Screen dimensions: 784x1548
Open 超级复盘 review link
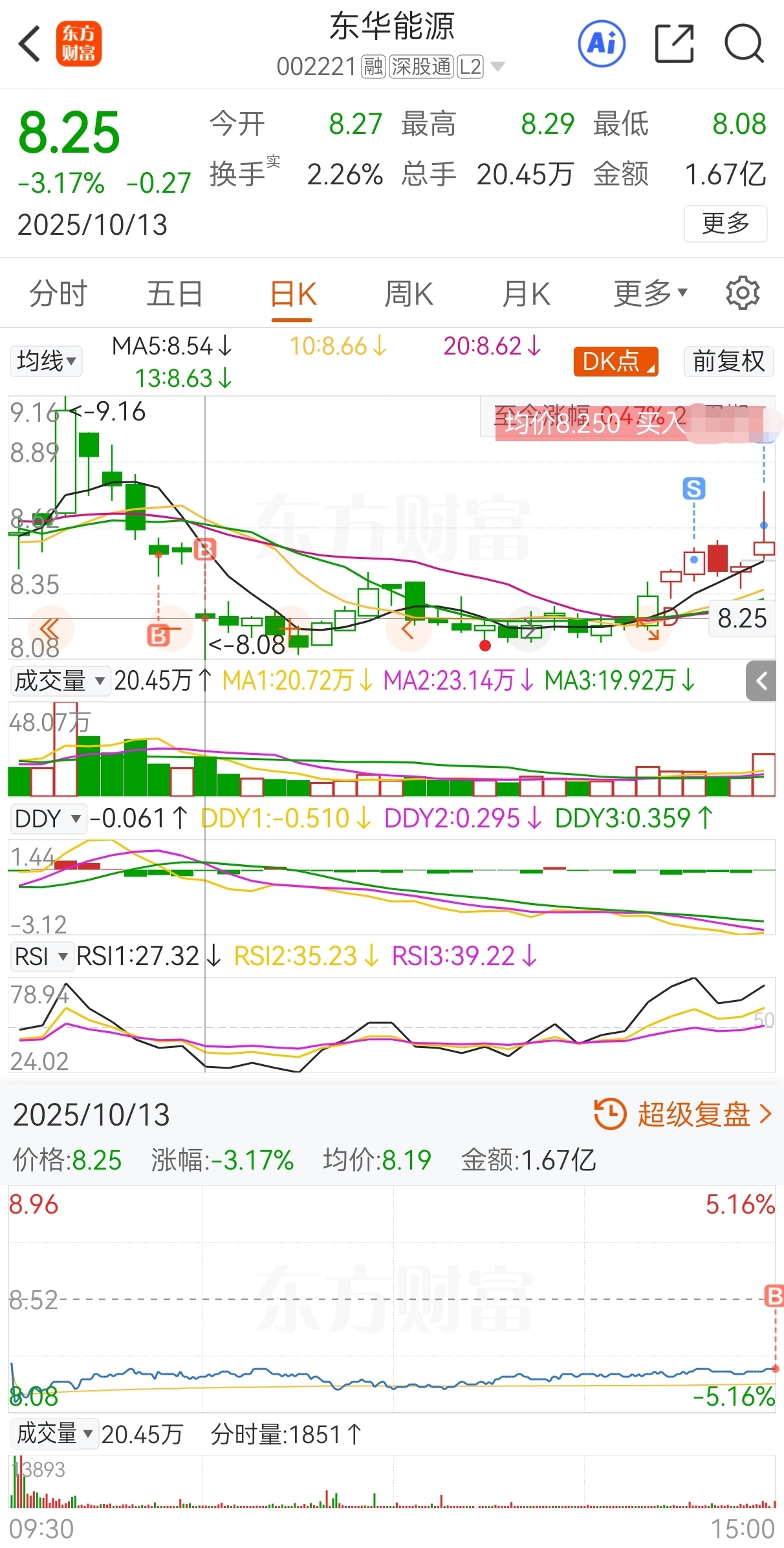pos(683,1114)
